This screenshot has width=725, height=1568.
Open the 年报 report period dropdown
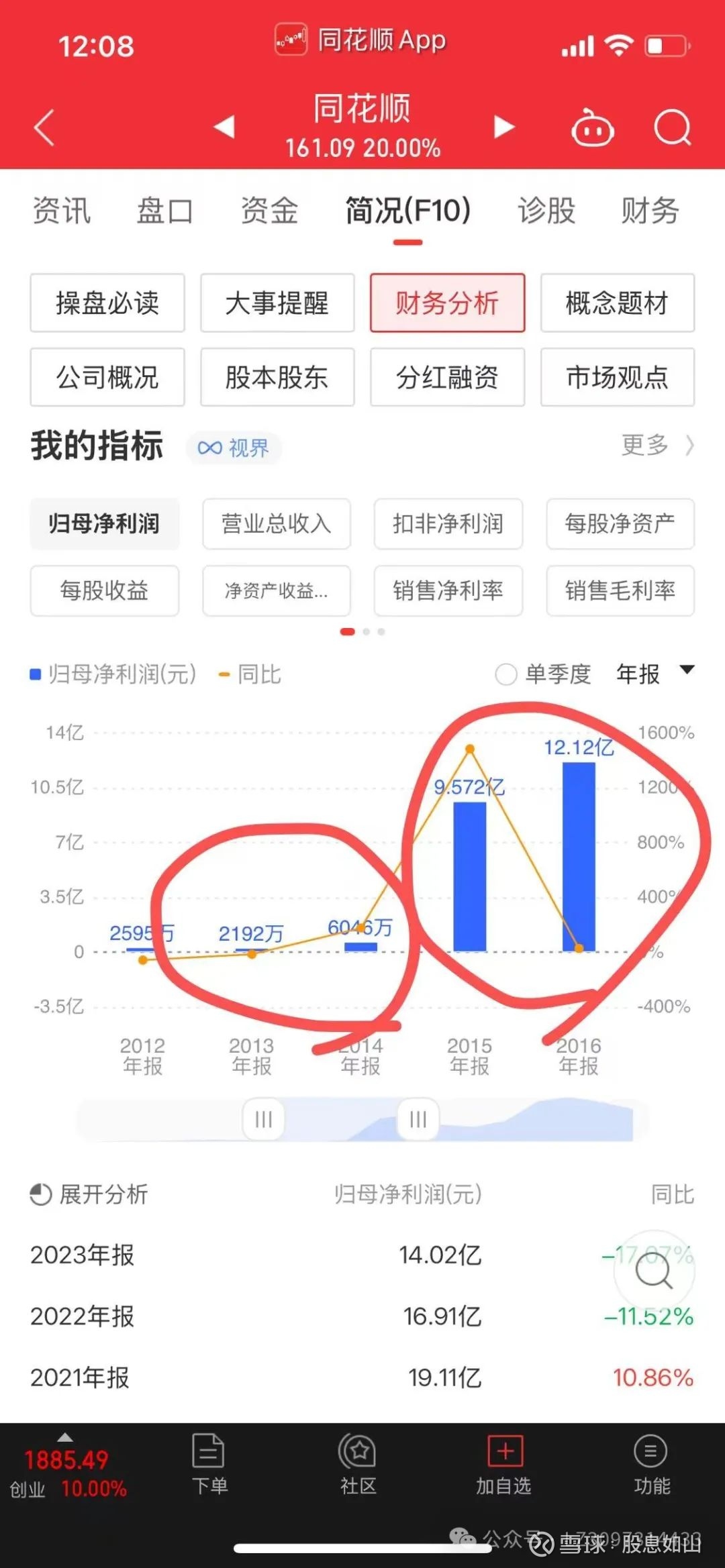pyautogui.click(x=655, y=673)
